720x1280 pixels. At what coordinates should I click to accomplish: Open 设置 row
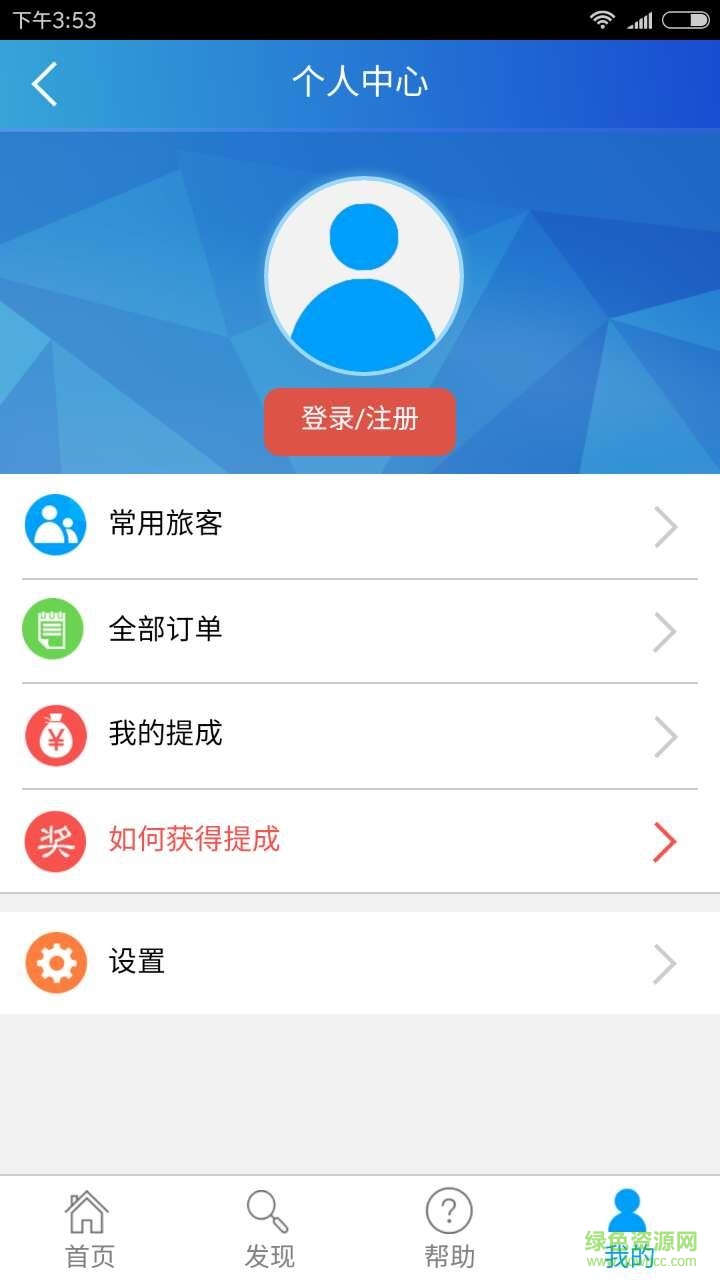tap(360, 963)
